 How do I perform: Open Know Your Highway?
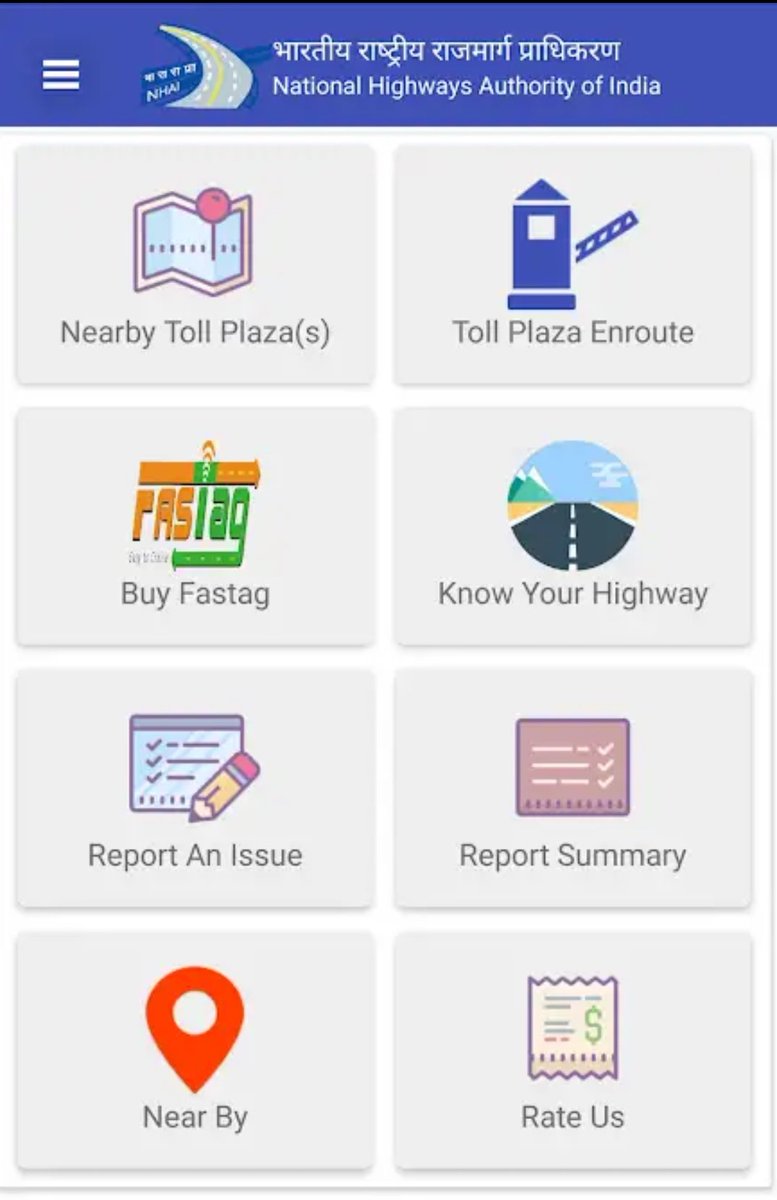pyautogui.click(x=573, y=526)
